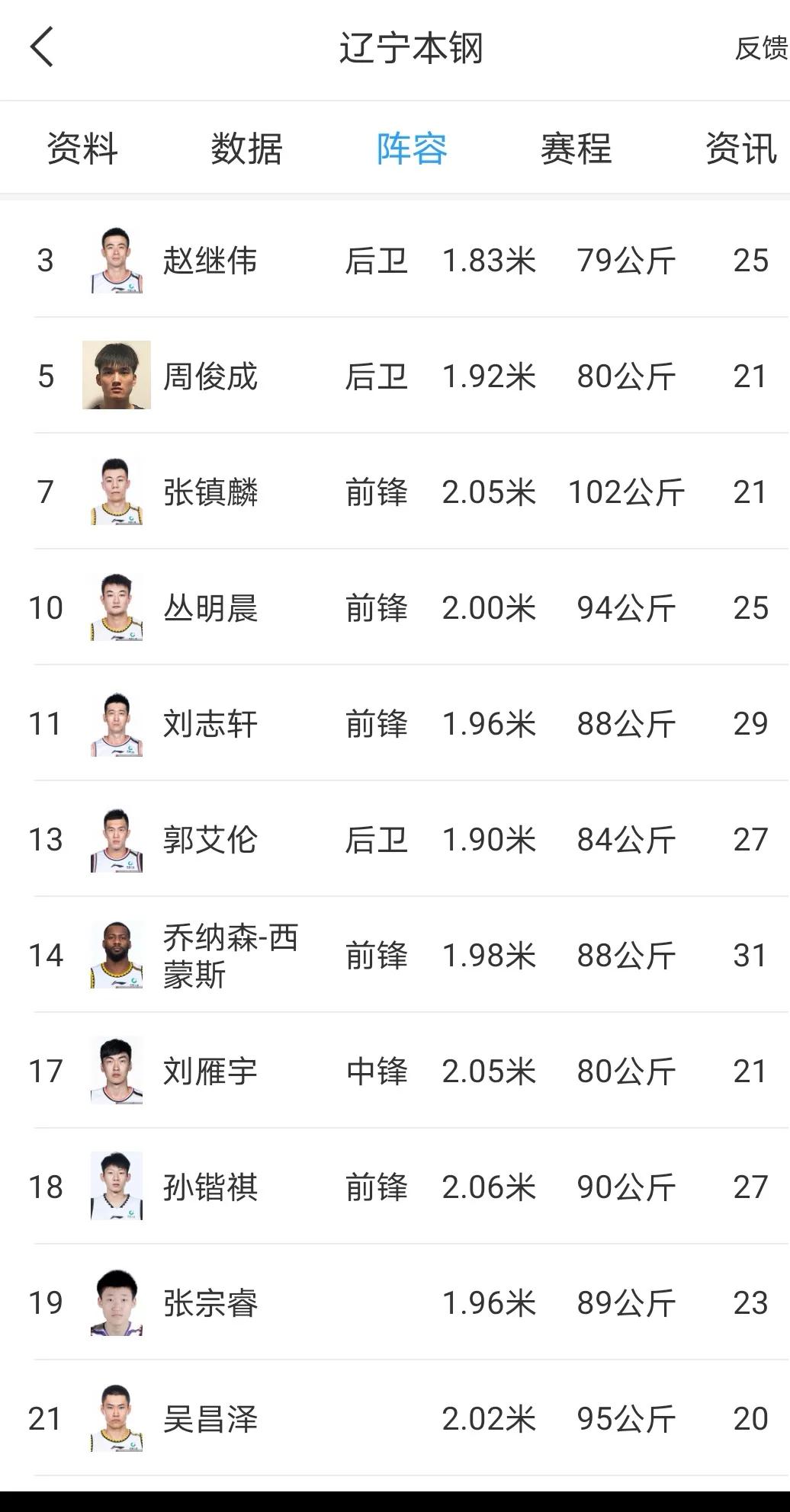Switch to the 资料 tab
Viewport: 790px width, 1512px height.
[82, 149]
